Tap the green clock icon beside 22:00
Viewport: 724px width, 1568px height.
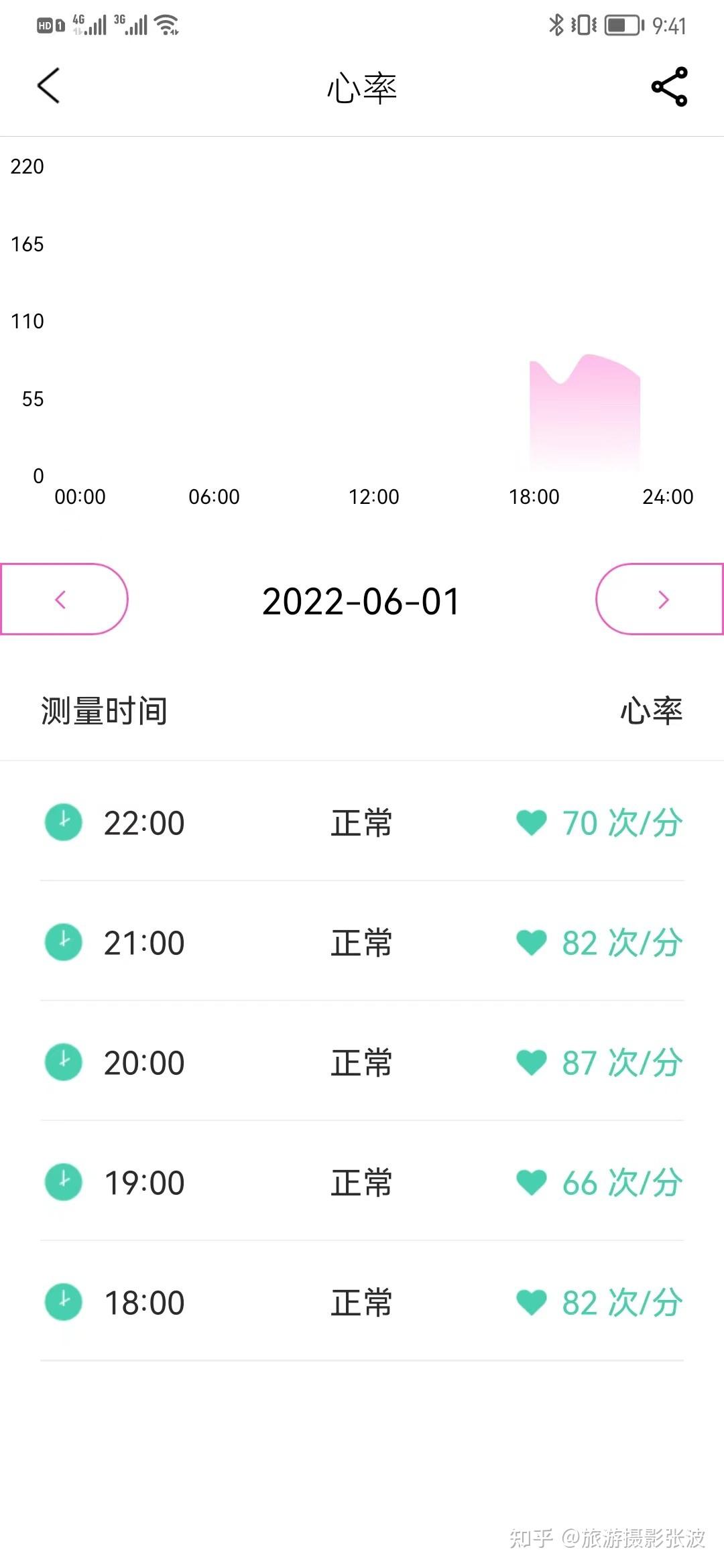[63, 822]
